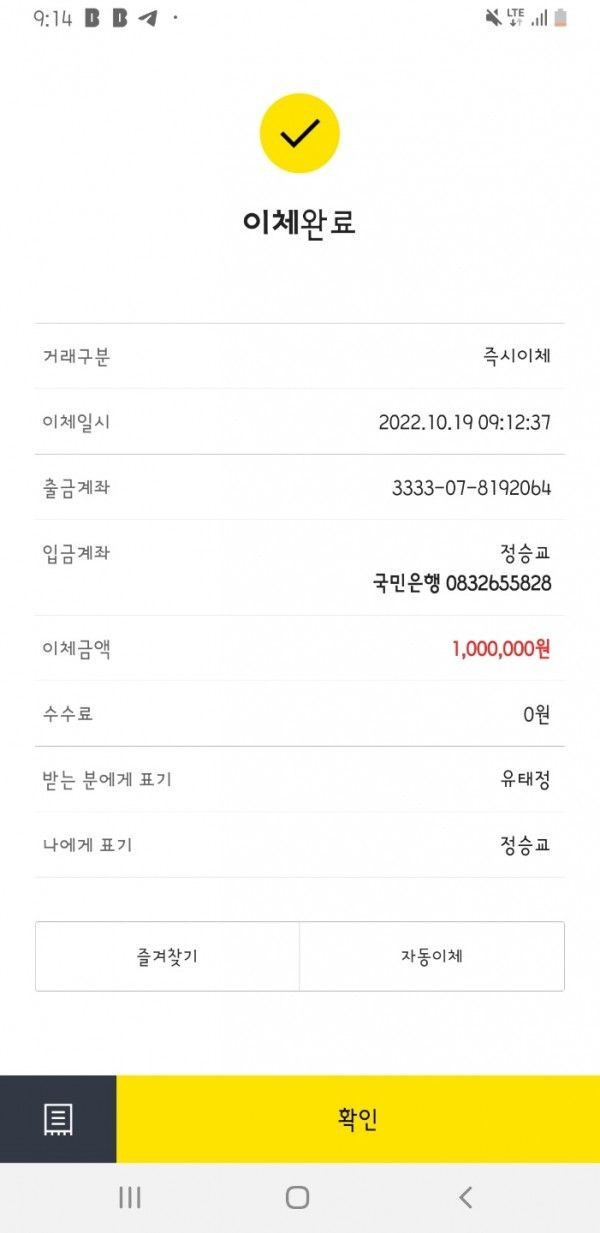
Task: Go back using system back arrow
Action: (465, 1197)
